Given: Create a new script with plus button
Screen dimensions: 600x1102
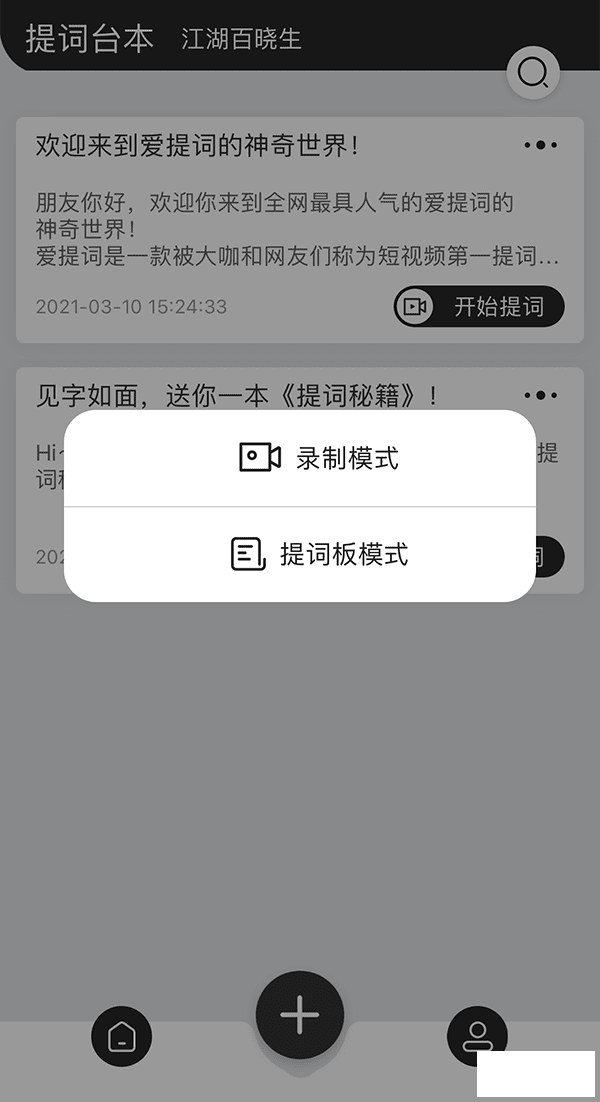Looking at the screenshot, I should 300,1016.
